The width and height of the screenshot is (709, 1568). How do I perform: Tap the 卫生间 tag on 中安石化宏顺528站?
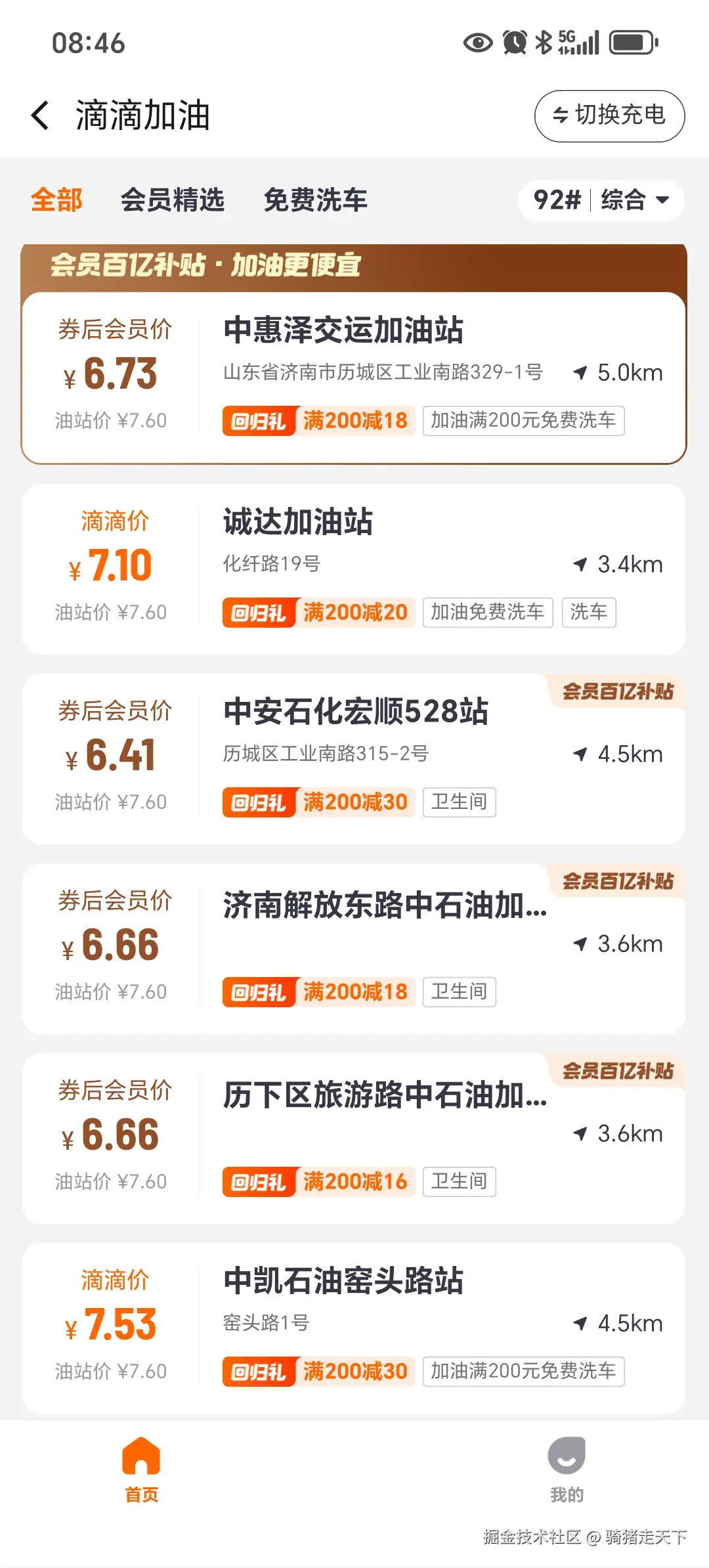[x=459, y=802]
